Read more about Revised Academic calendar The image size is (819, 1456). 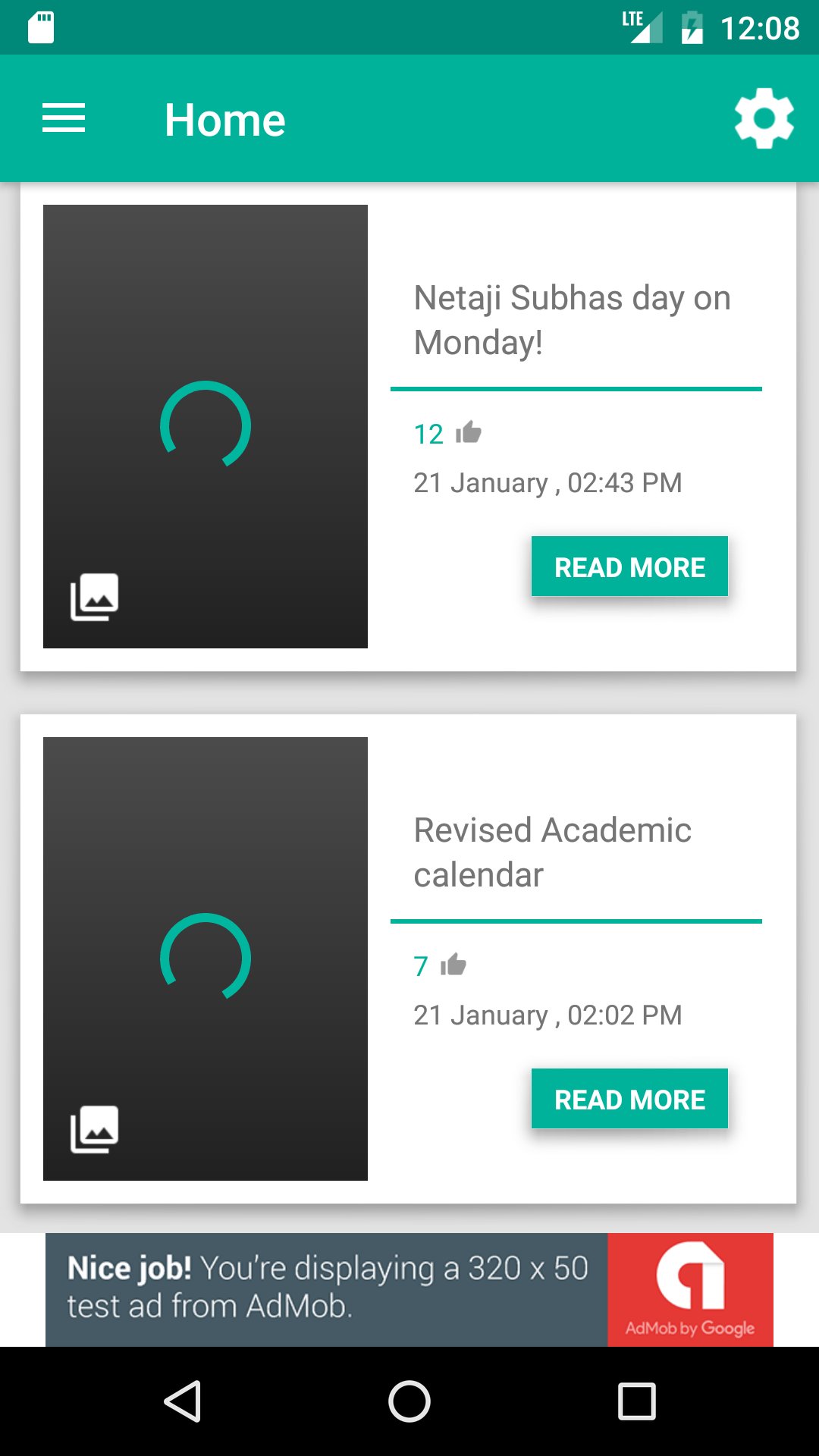pos(629,1098)
